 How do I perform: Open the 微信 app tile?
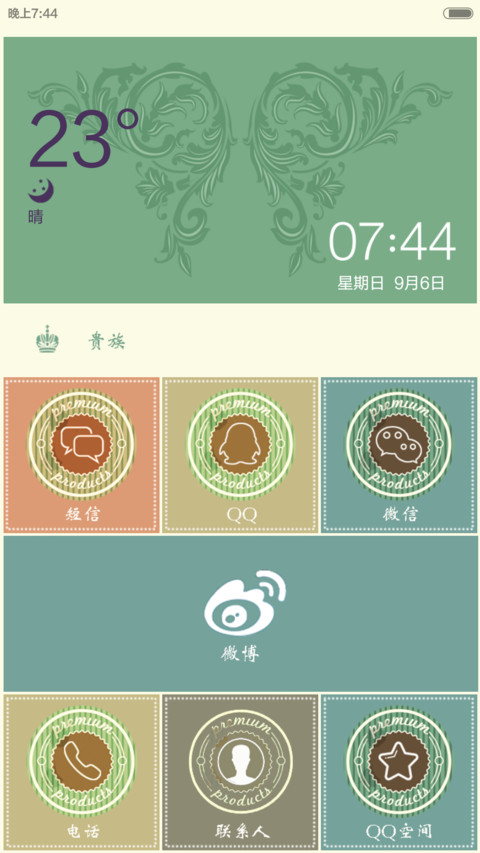(x=399, y=455)
